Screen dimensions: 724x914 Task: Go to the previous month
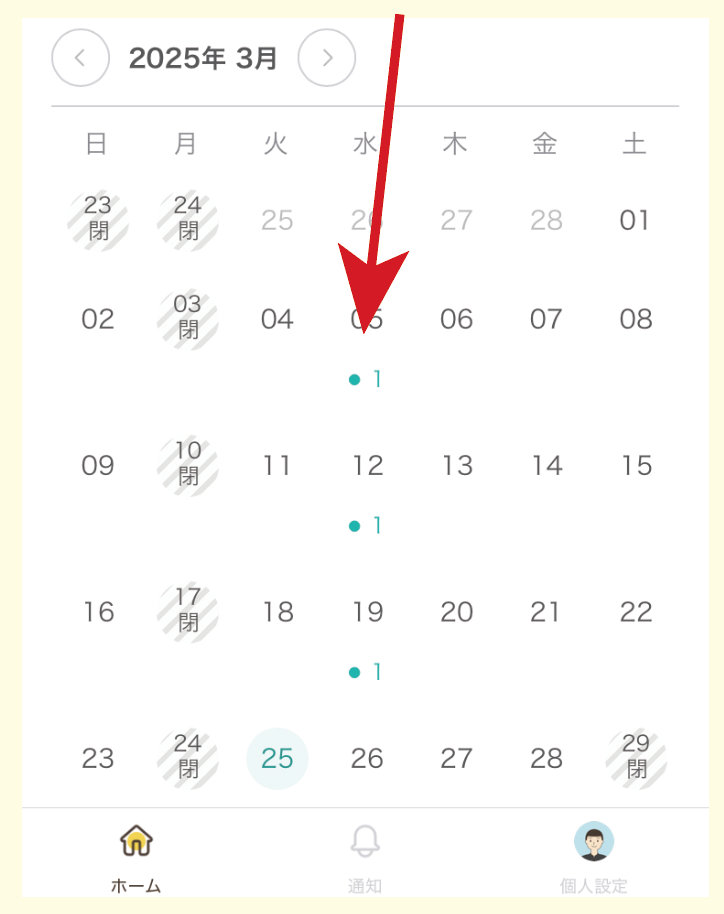click(x=80, y=58)
